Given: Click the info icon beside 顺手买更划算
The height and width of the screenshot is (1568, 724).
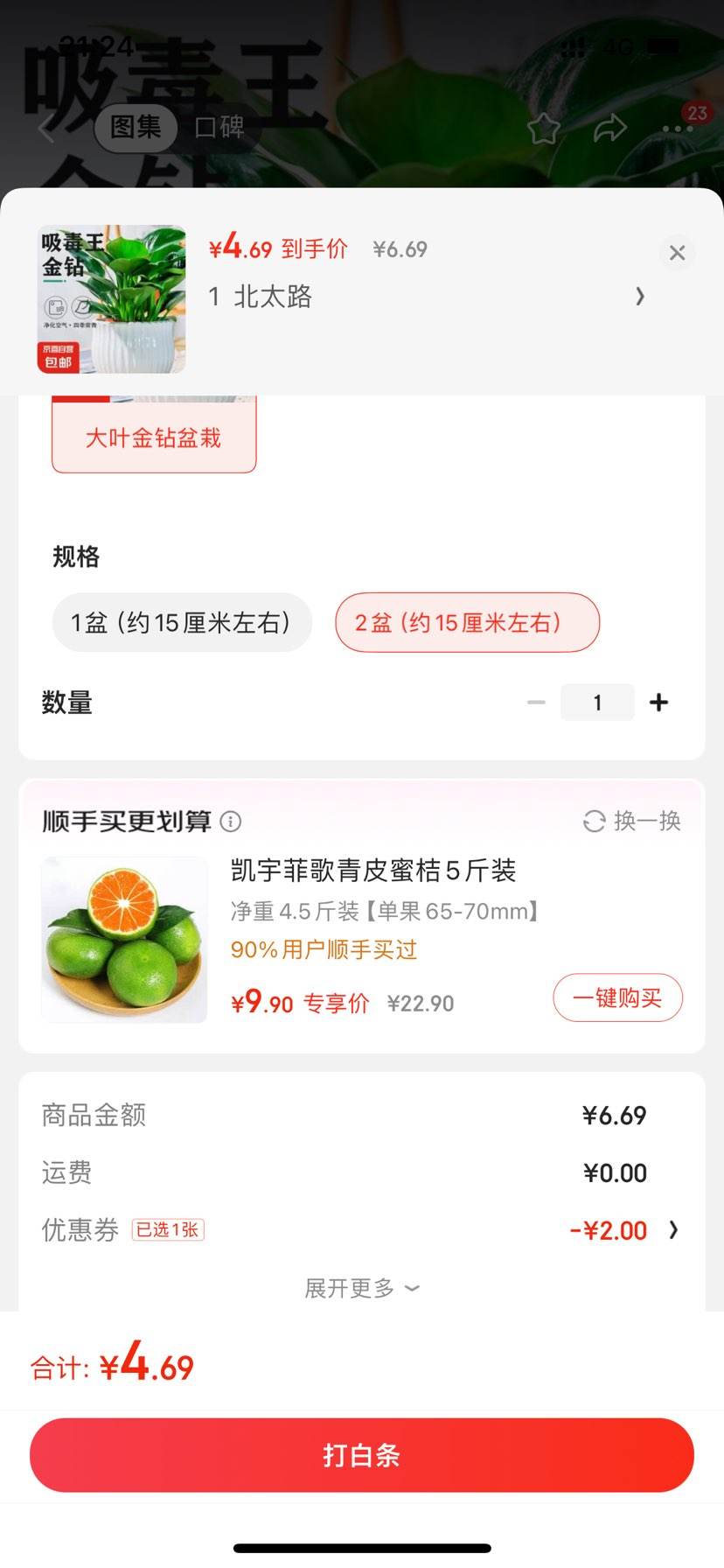Looking at the screenshot, I should tap(229, 822).
